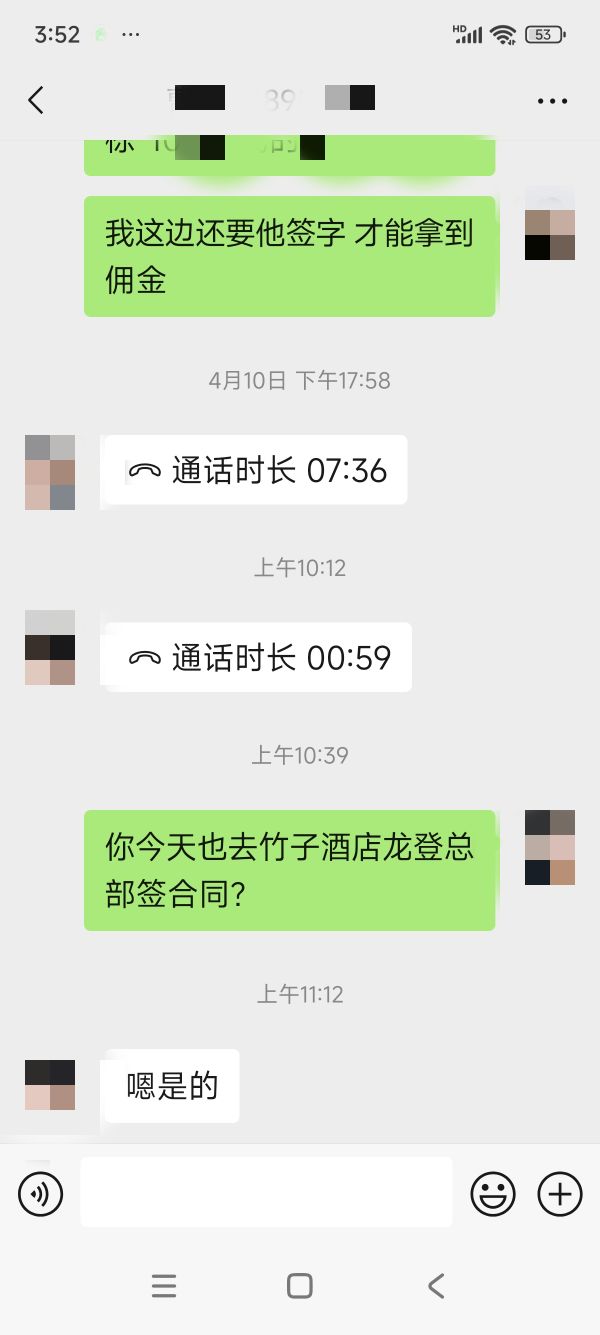Tap the 07:36 call duration record
The image size is (600, 1335).
pyautogui.click(x=256, y=470)
